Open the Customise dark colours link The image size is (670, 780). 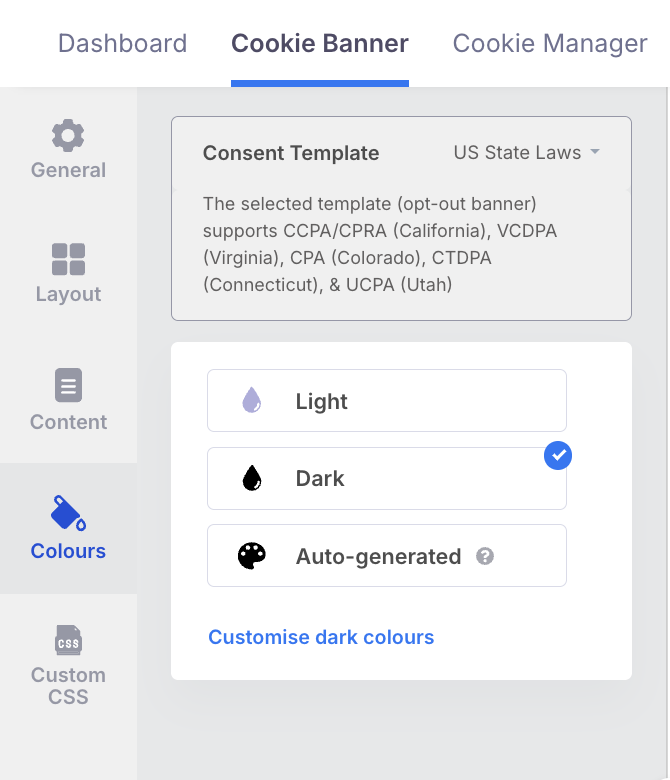tap(321, 637)
